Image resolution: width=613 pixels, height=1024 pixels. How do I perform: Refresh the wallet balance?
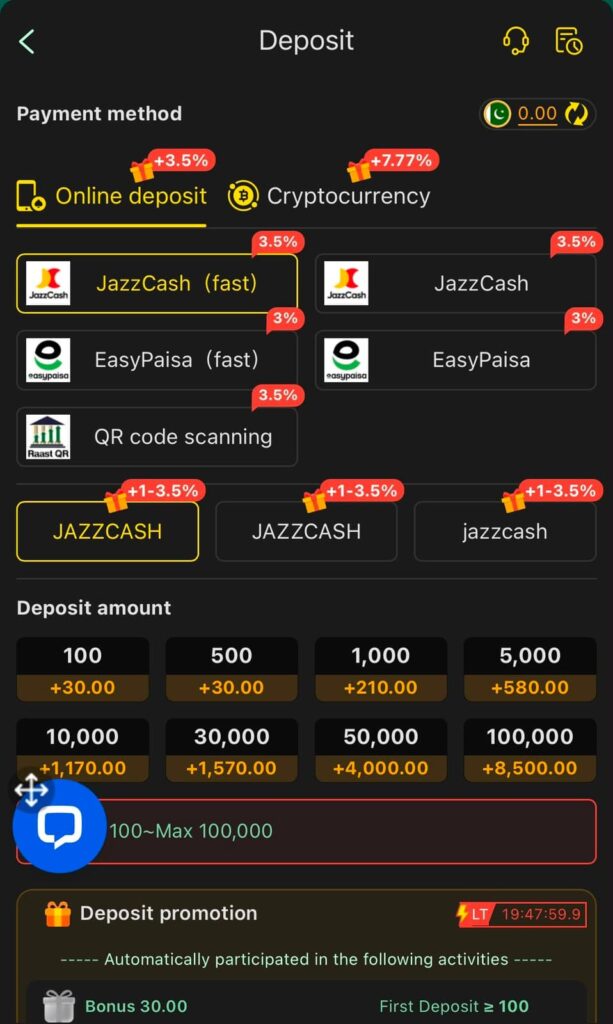tap(576, 114)
